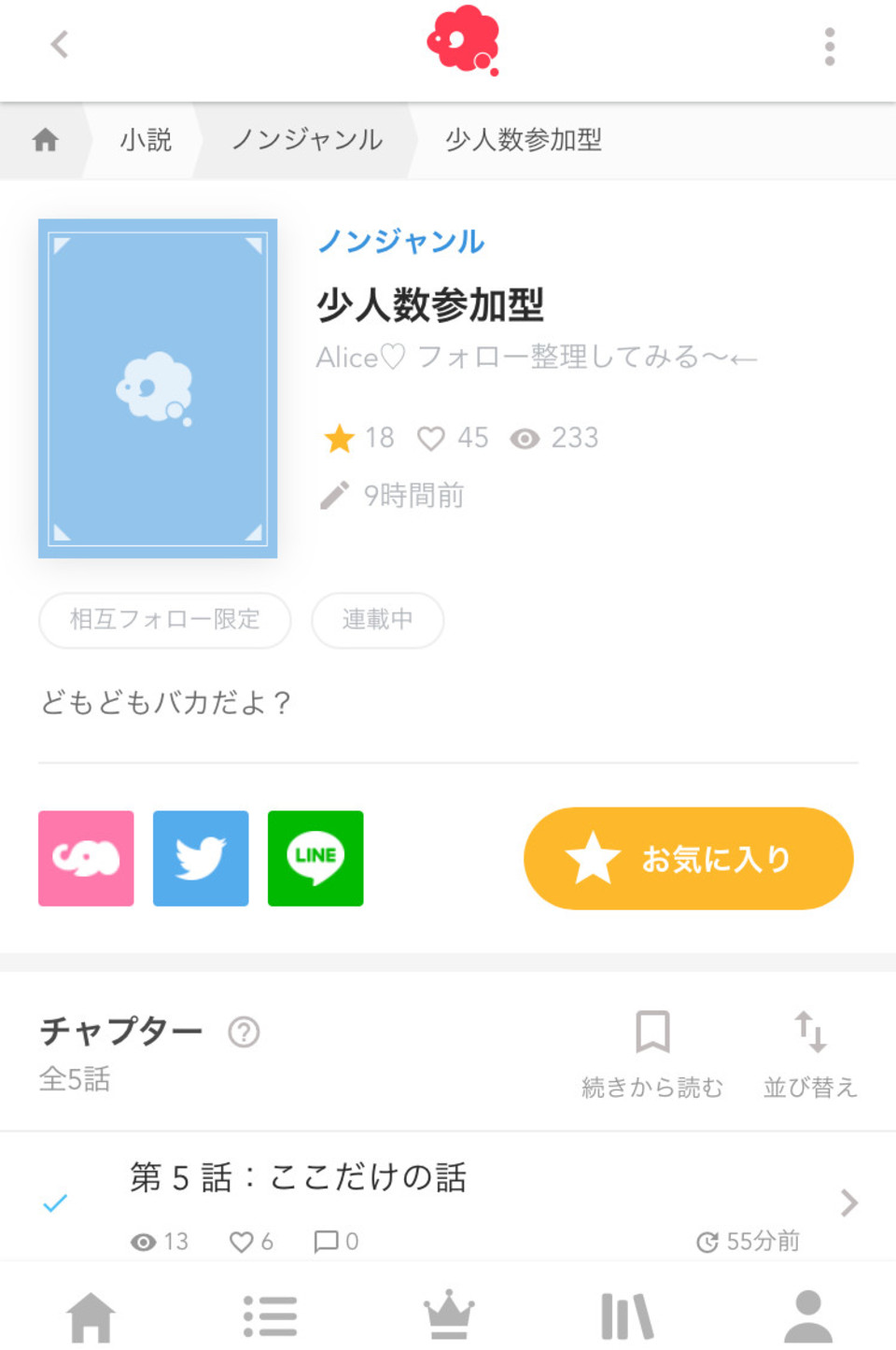Open 第5話:ここだけの話
The width and height of the screenshot is (896, 1350).
click(448, 1200)
